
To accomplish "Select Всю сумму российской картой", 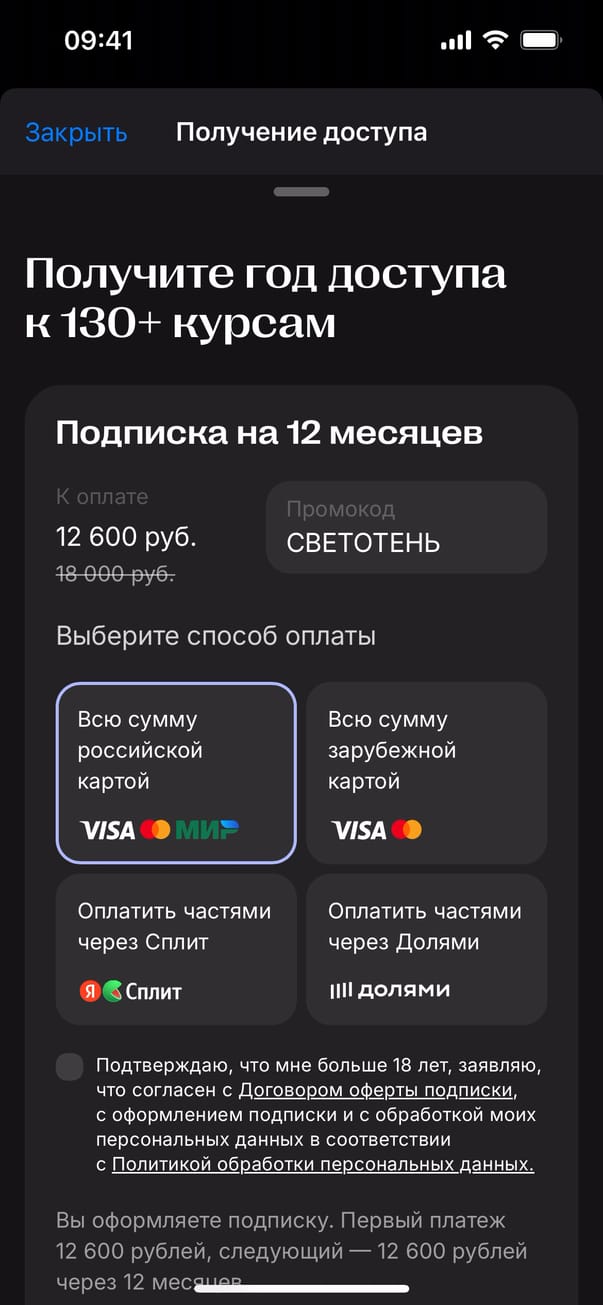I will coord(176,772).
